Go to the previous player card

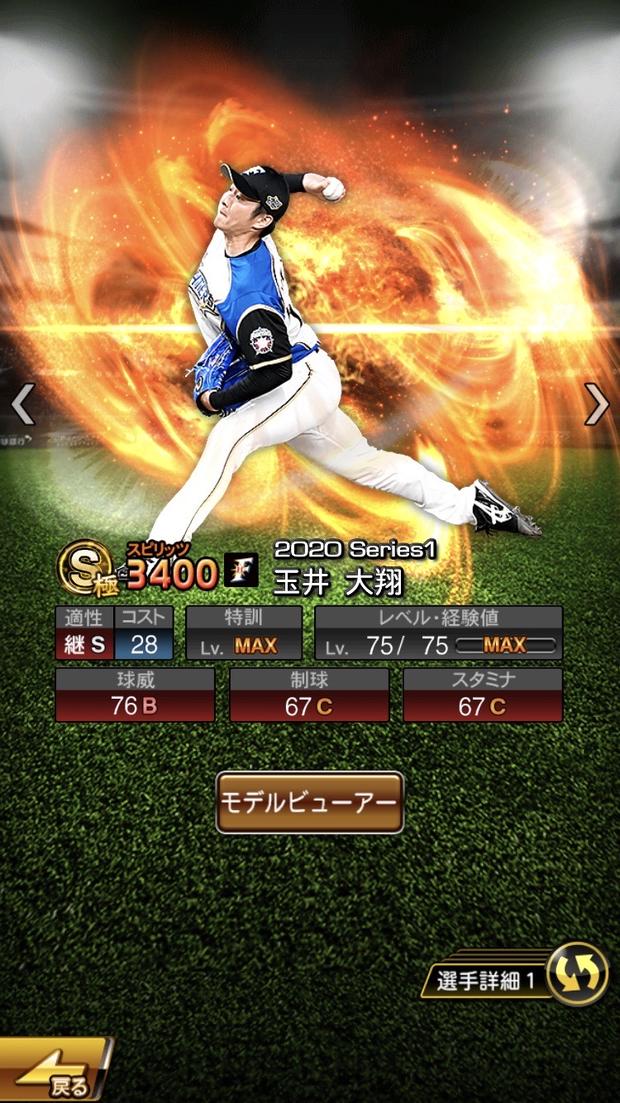[x=22, y=404]
